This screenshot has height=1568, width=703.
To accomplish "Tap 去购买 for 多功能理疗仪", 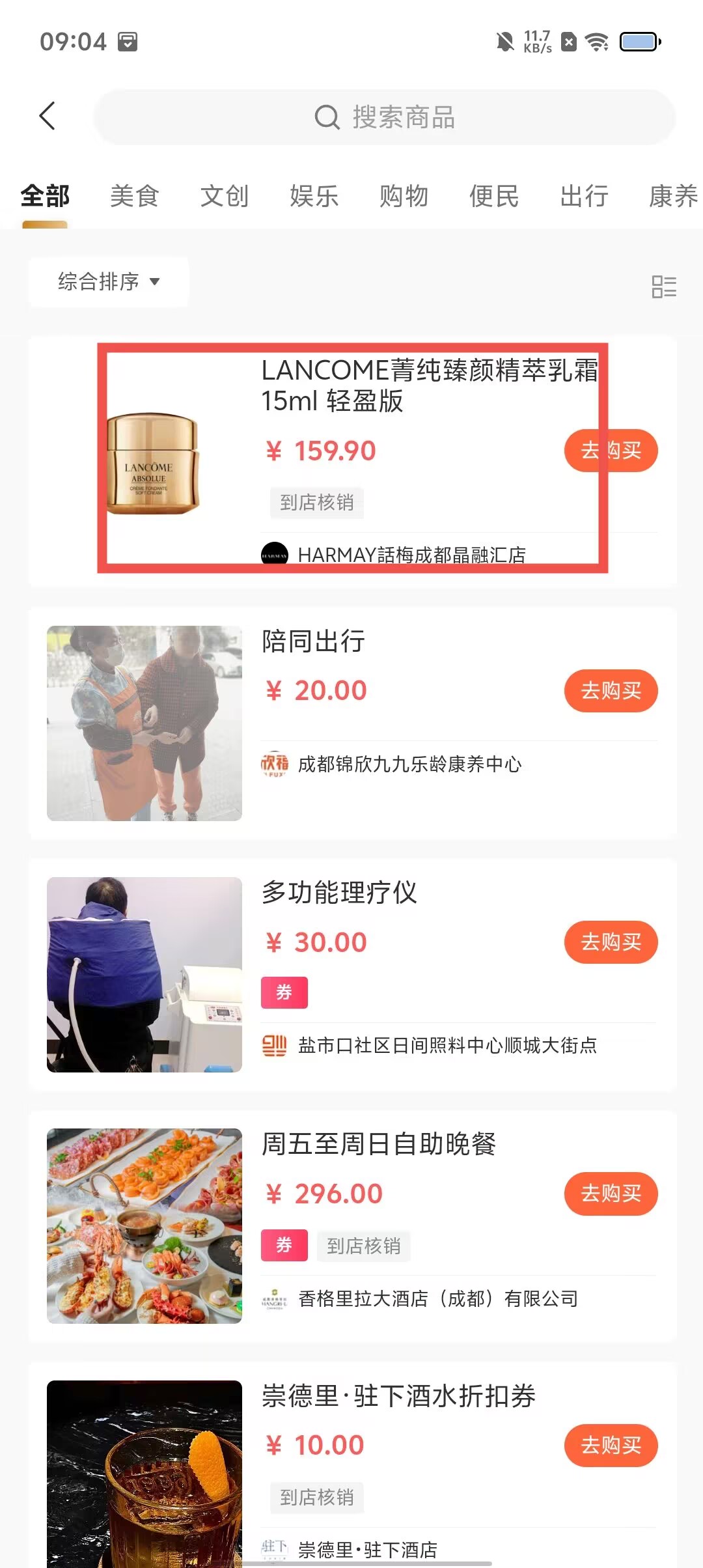I will [x=611, y=942].
